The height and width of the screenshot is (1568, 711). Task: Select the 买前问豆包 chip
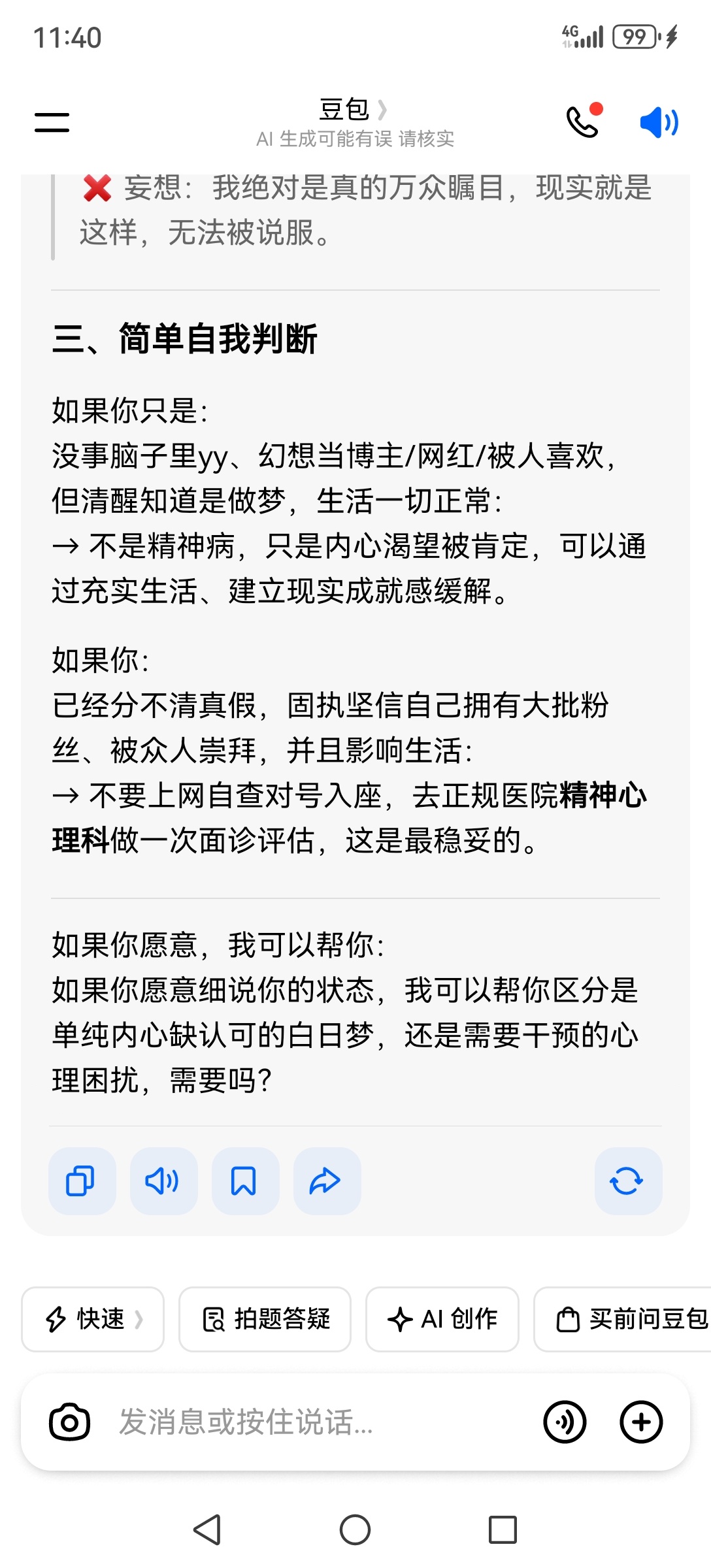[x=623, y=1319]
